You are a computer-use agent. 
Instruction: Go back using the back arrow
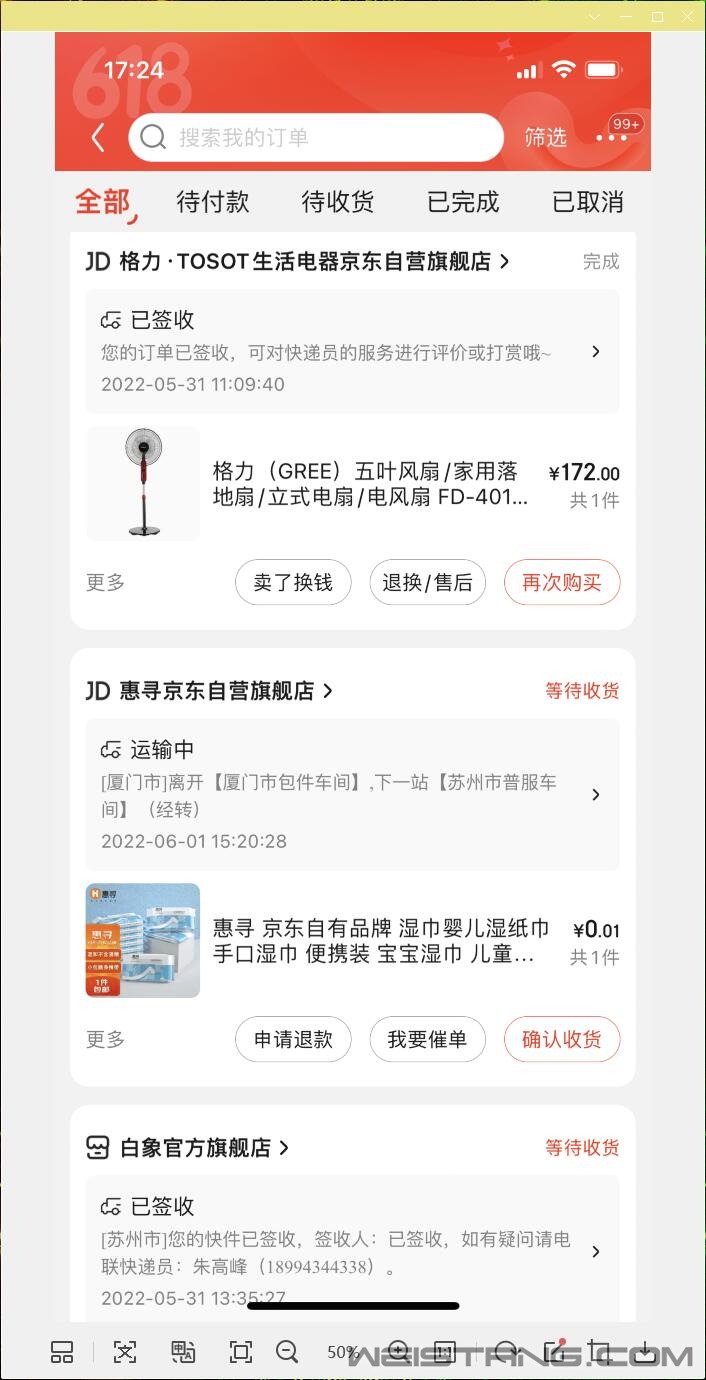click(98, 138)
